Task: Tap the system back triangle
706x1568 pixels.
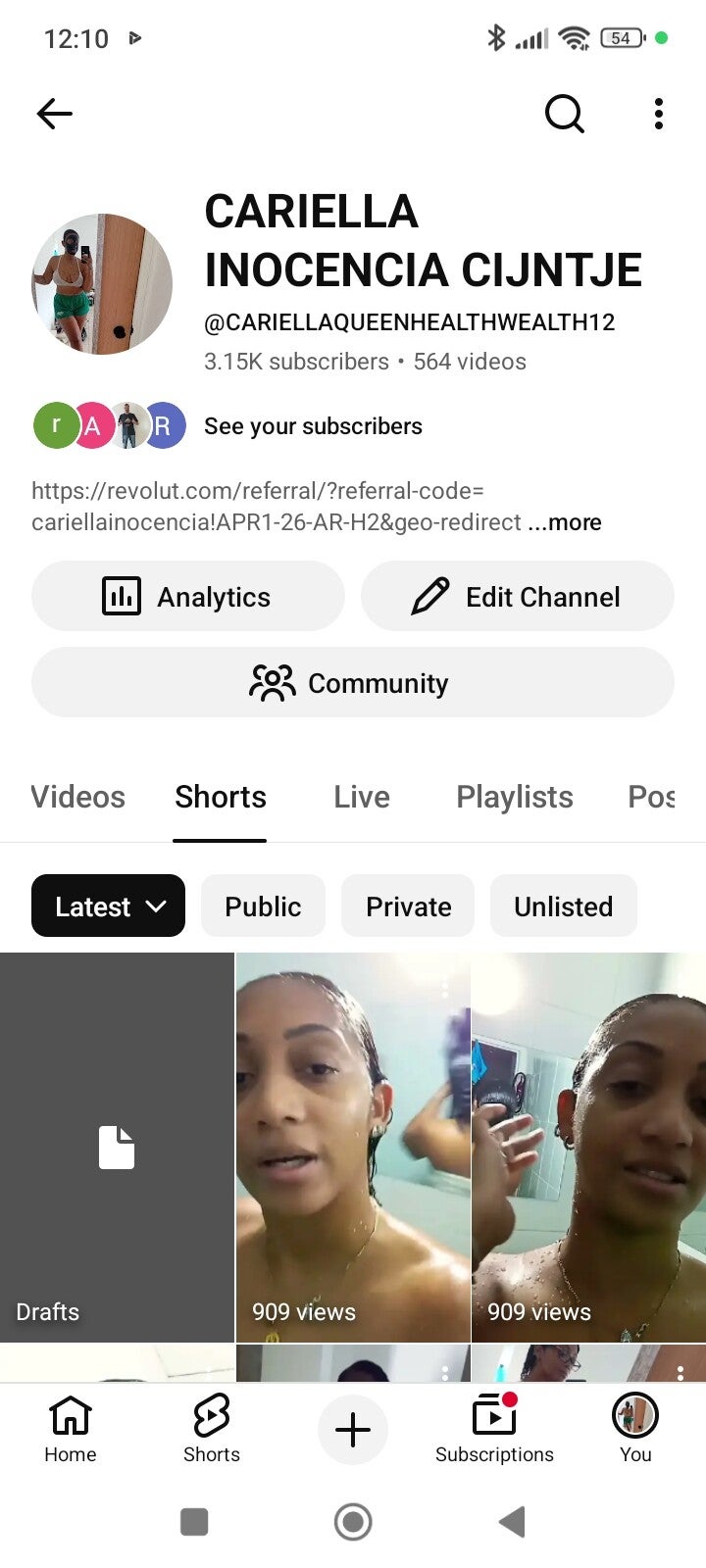Action: (x=512, y=1522)
